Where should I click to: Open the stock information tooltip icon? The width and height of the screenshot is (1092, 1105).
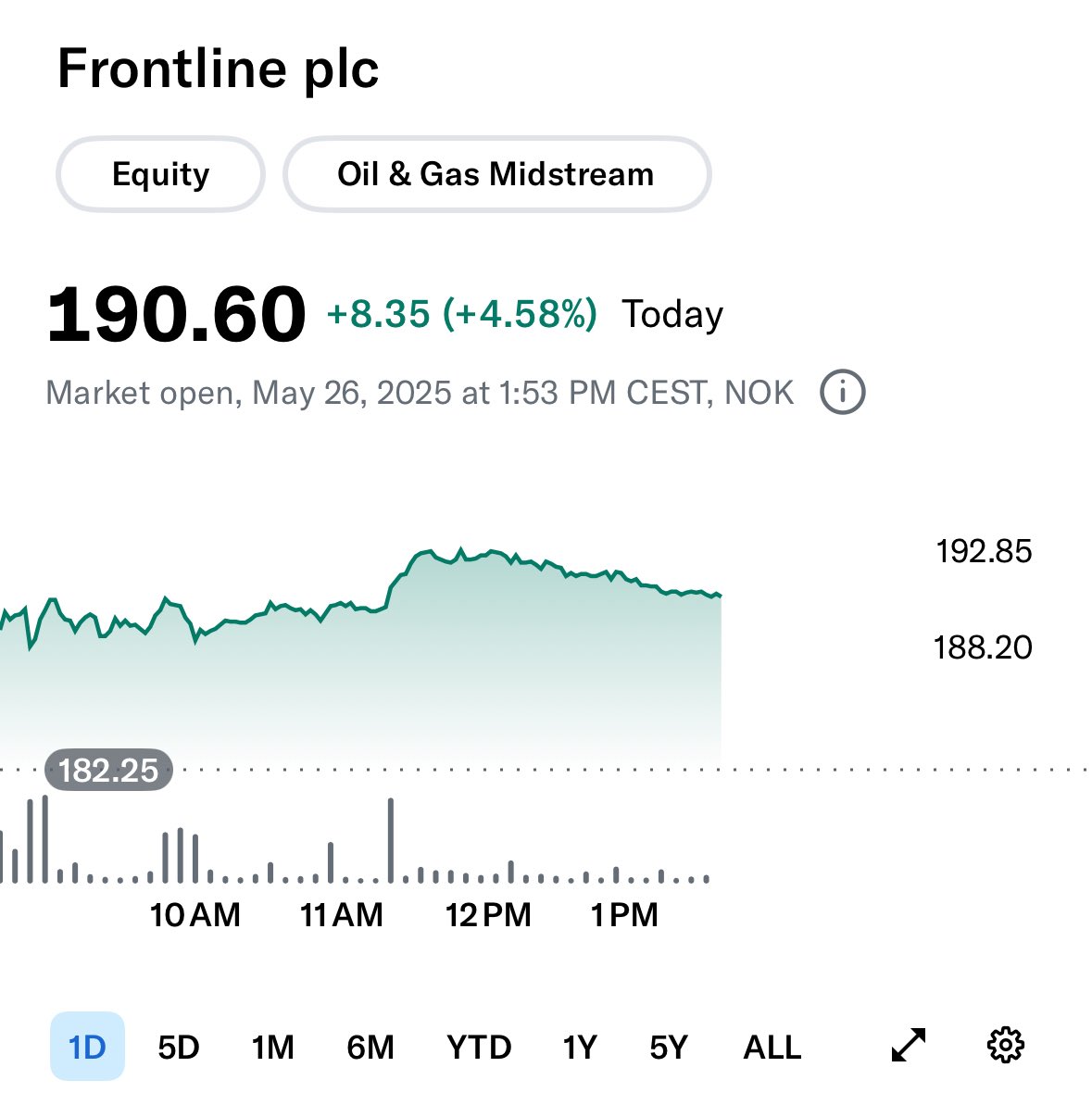tap(845, 392)
